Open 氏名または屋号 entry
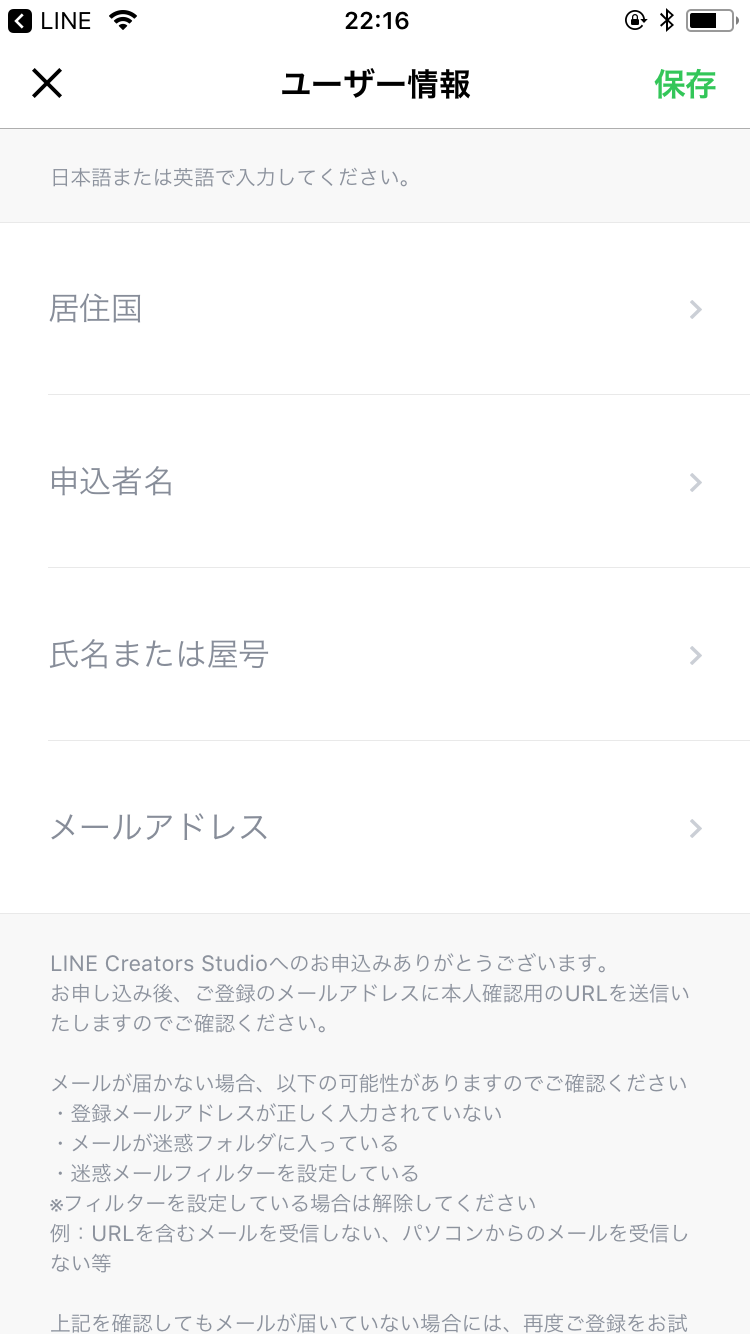750x1334 pixels. point(375,655)
